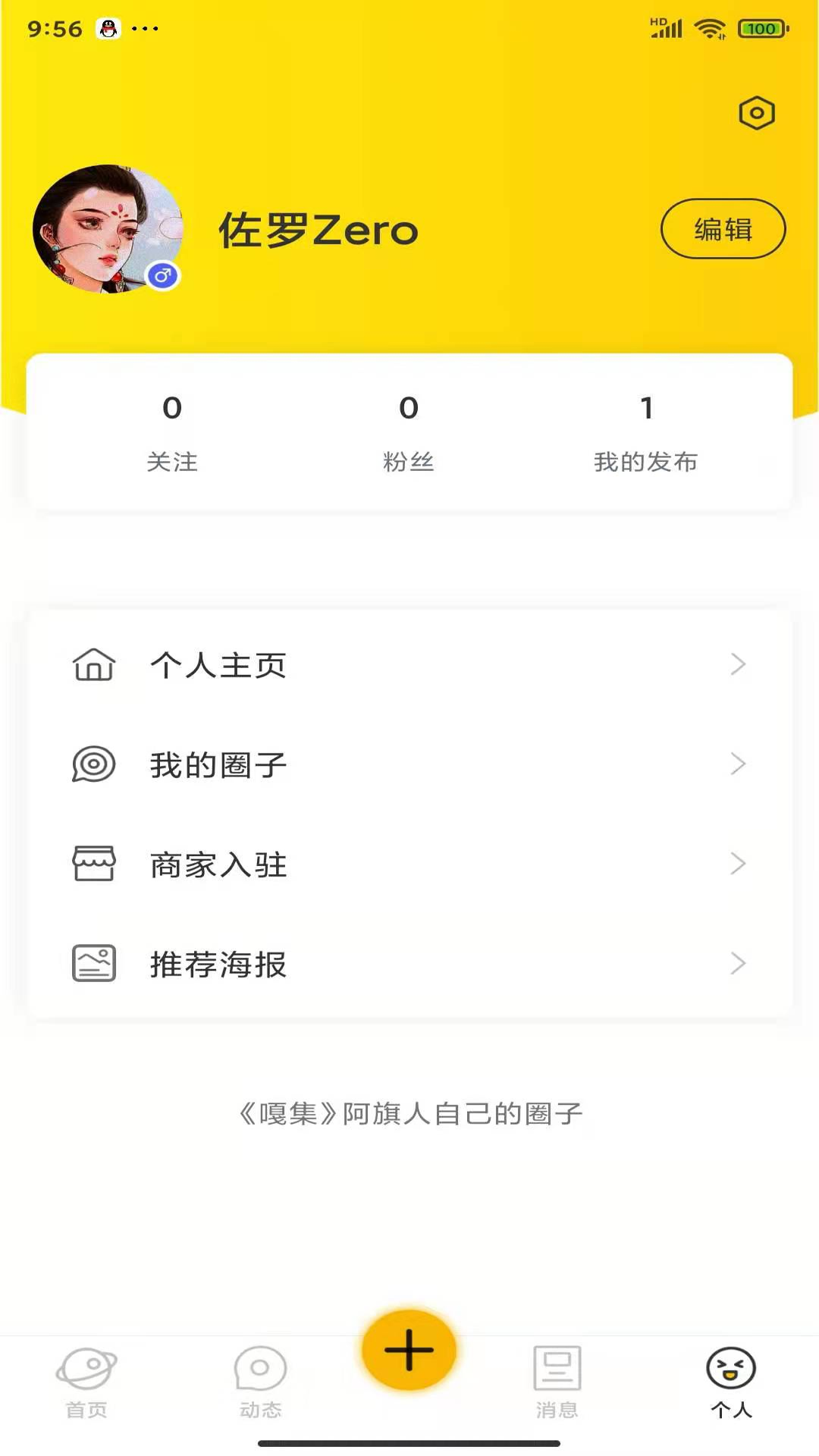
Task: Click the 推荐海报 picture icon
Action: pos(93,964)
